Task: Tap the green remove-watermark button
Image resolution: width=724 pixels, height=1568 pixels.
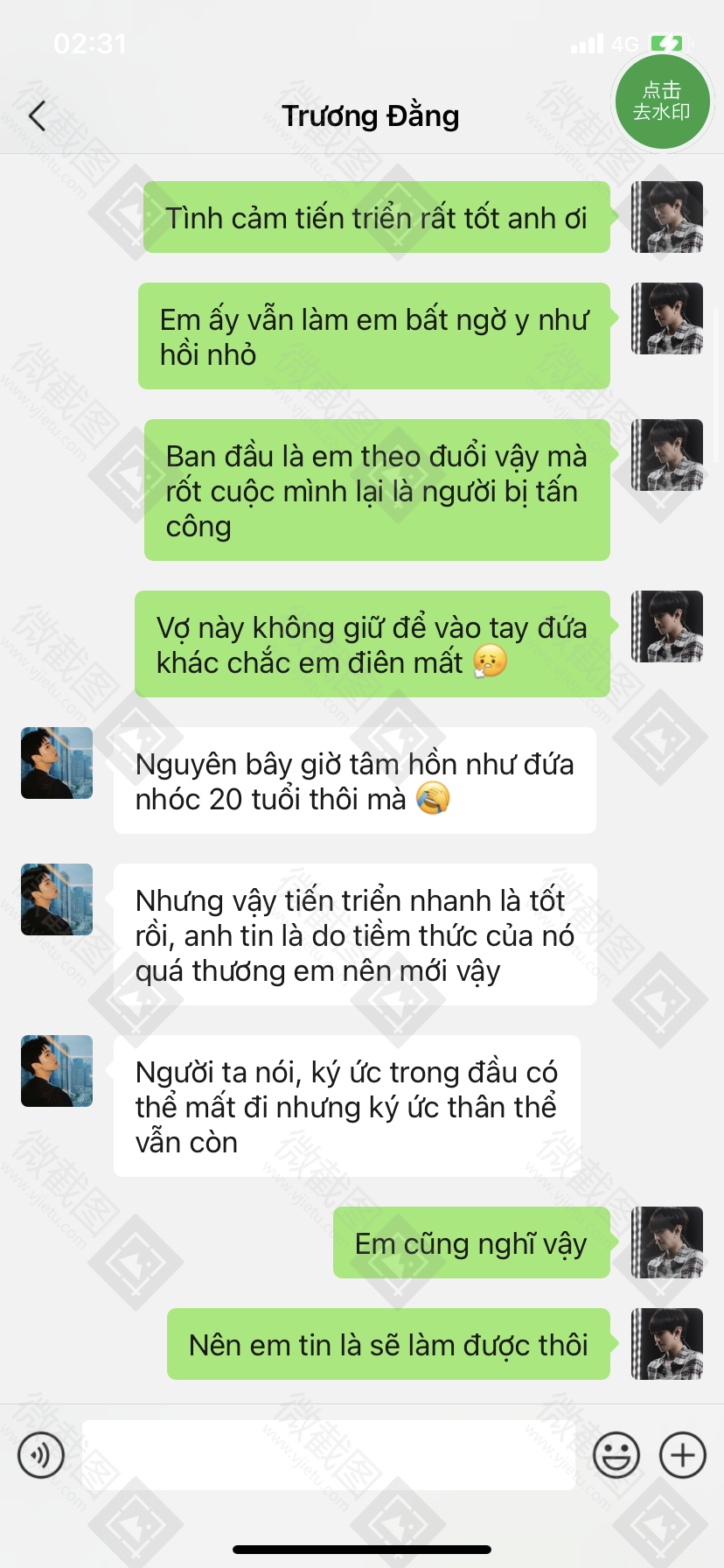Action: coord(662,101)
